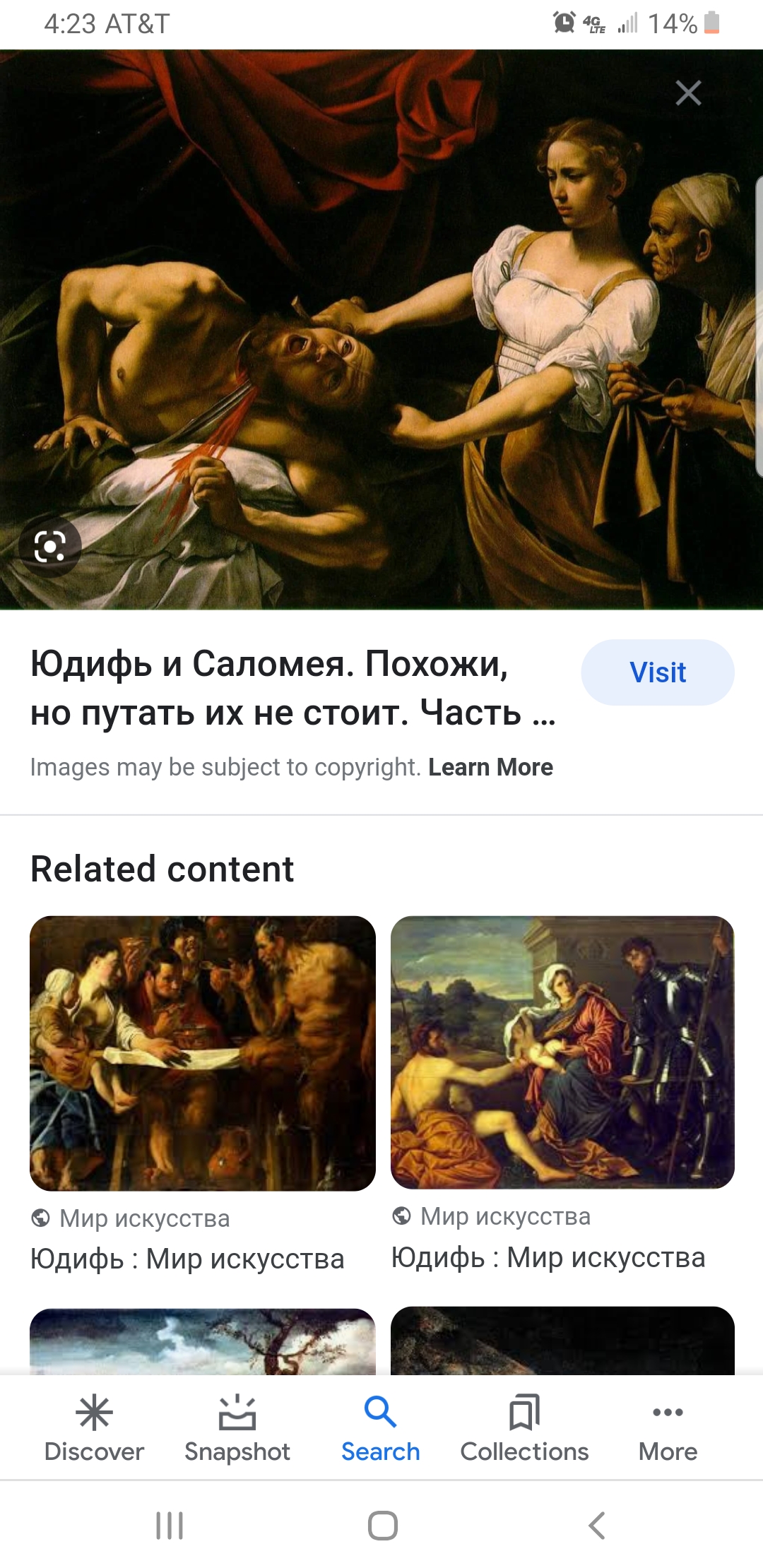Viewport: 763px width, 1568px height.
Task: Open the related landscape image with the tree
Action: point(203,1341)
